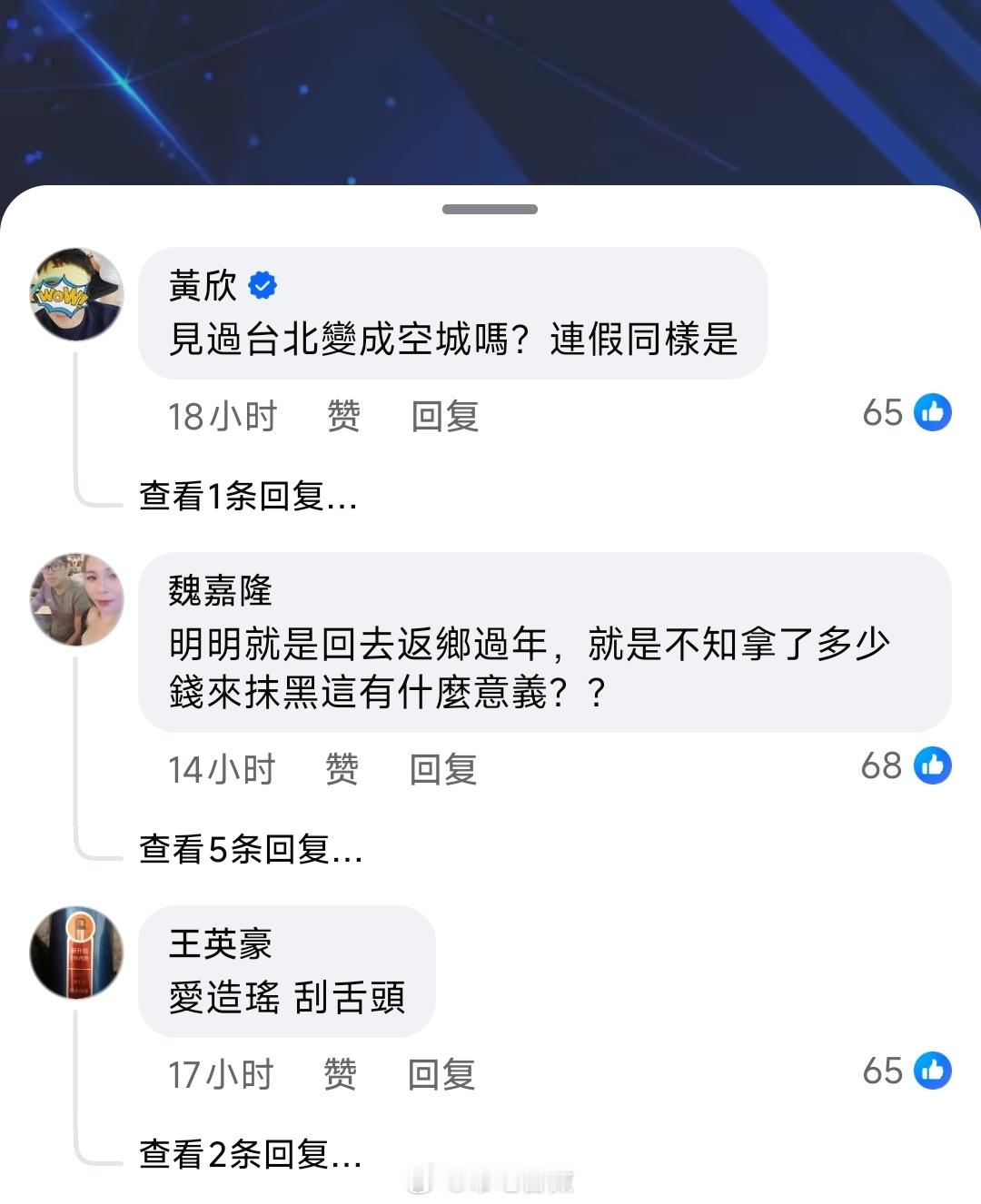Screen dimensions: 981x1204
Task: Click the blue thumbs-up icon beside count 65 on 黃欣's comment
Action: pos(934,413)
